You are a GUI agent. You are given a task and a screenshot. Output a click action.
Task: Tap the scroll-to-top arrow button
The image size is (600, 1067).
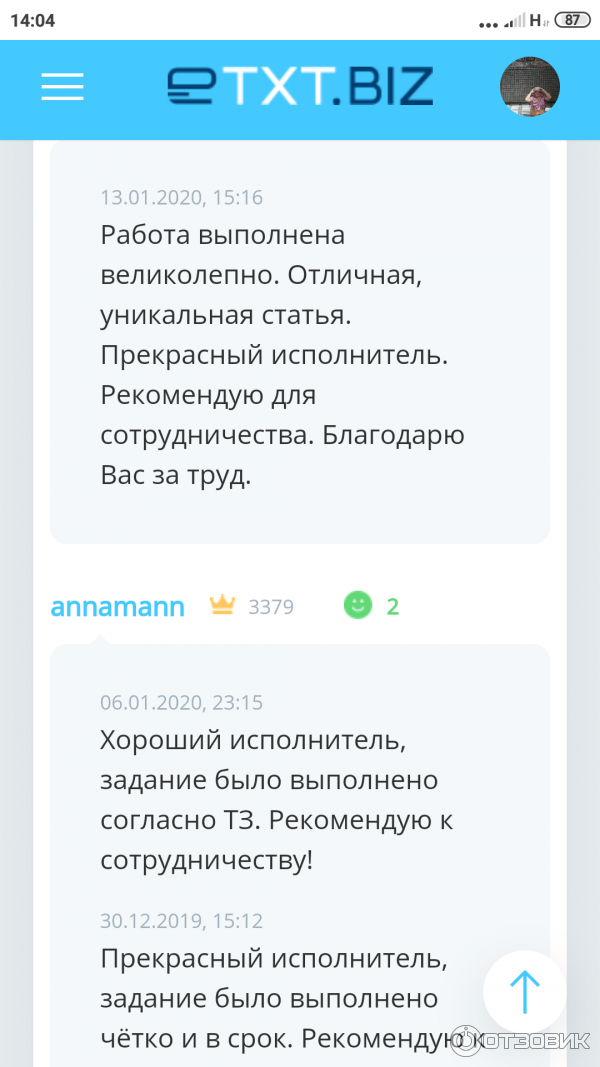(525, 991)
